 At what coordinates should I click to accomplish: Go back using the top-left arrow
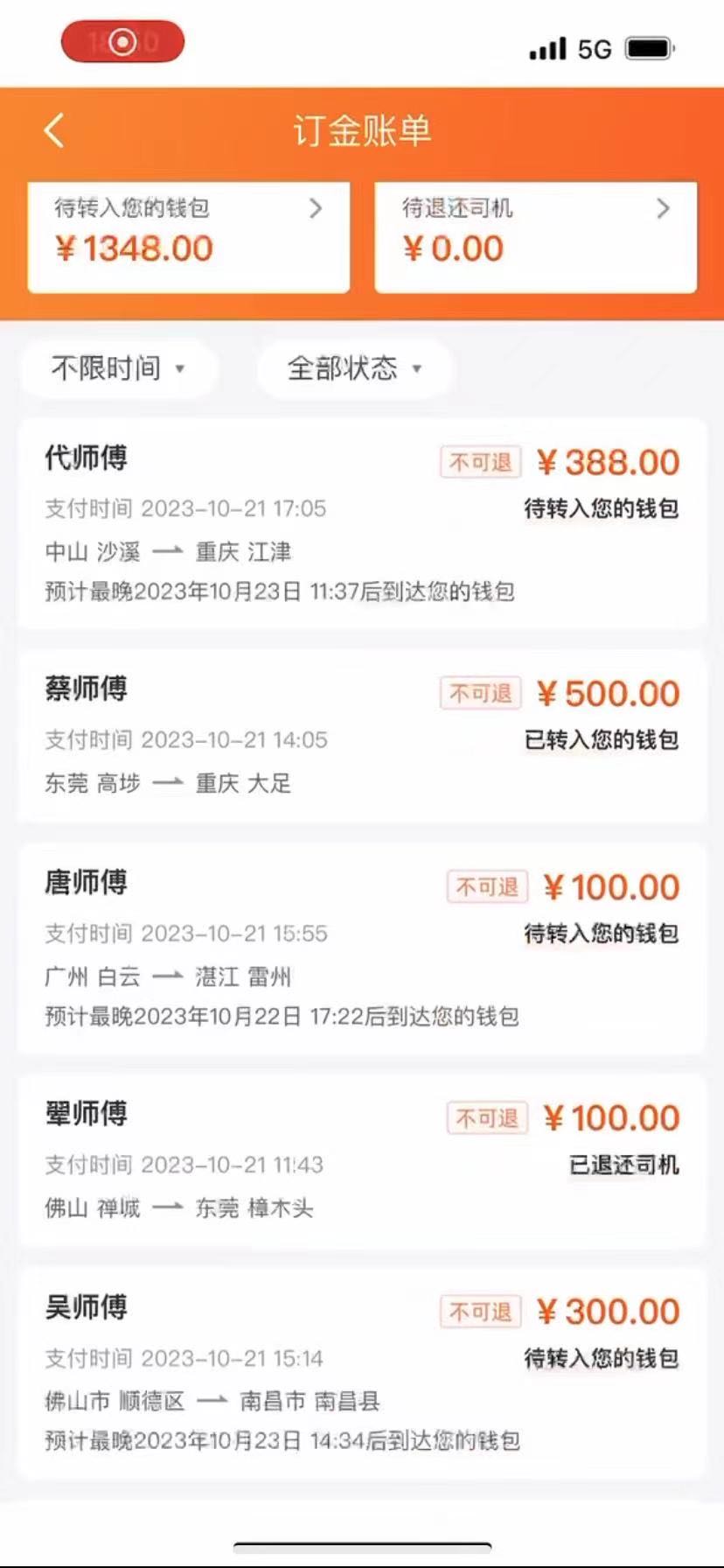tap(54, 131)
